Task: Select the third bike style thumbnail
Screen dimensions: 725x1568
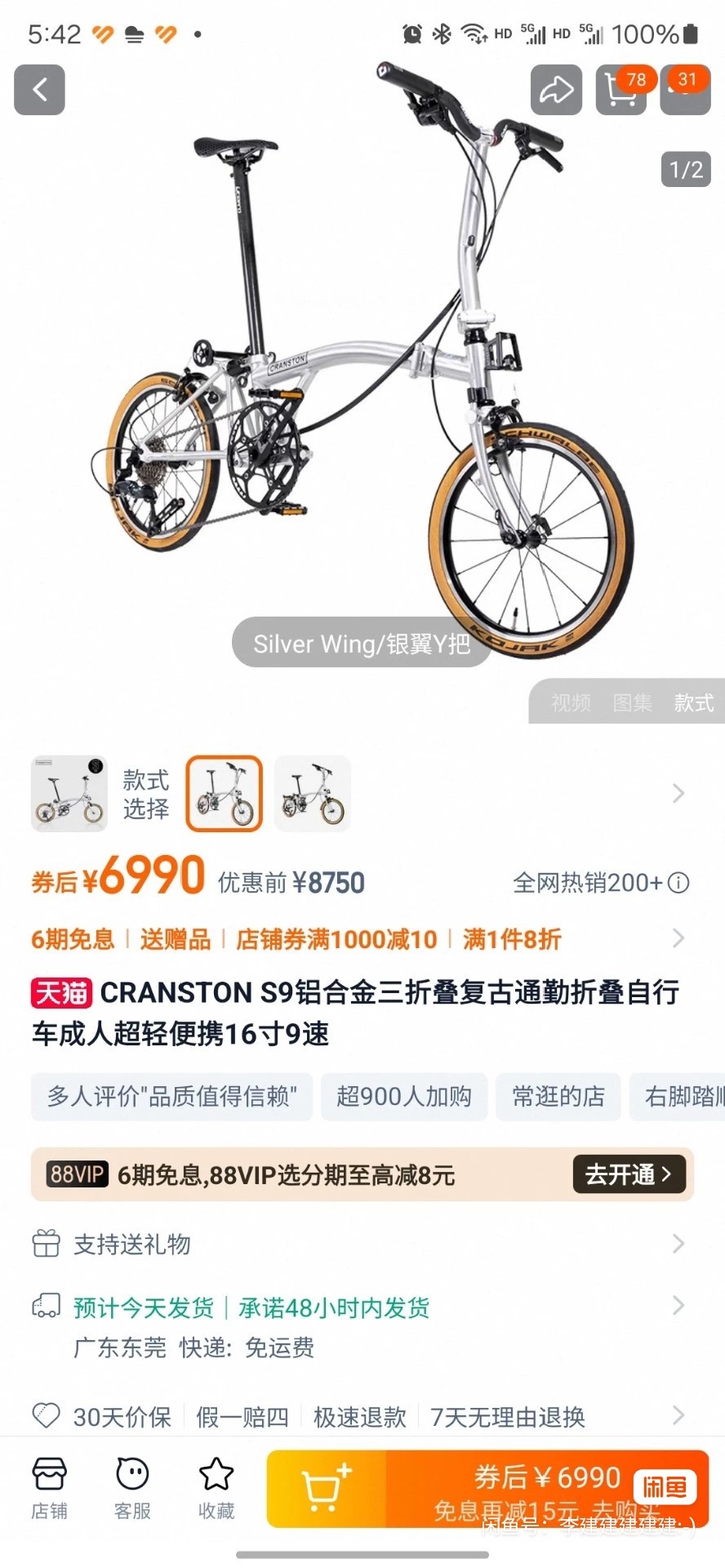Action: tap(313, 794)
